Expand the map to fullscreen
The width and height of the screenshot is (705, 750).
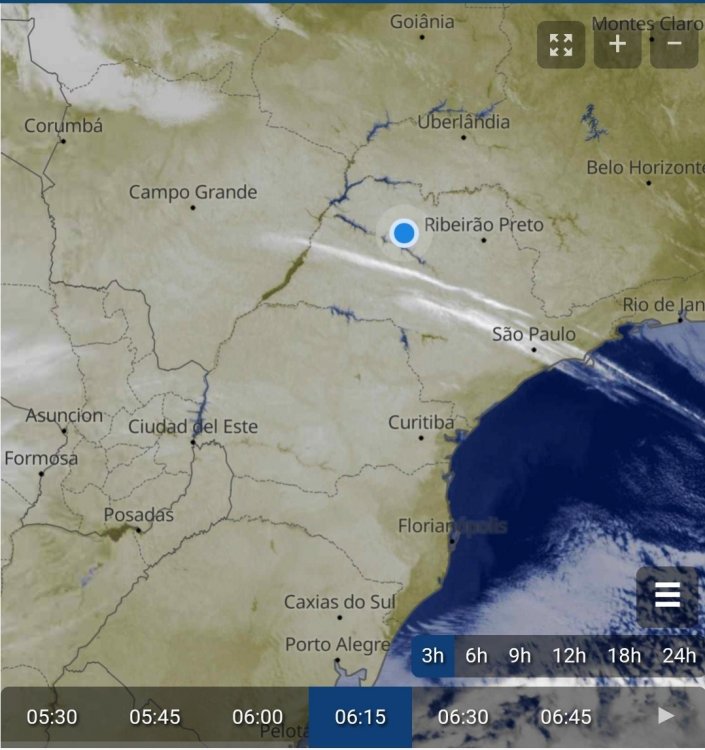(561, 45)
